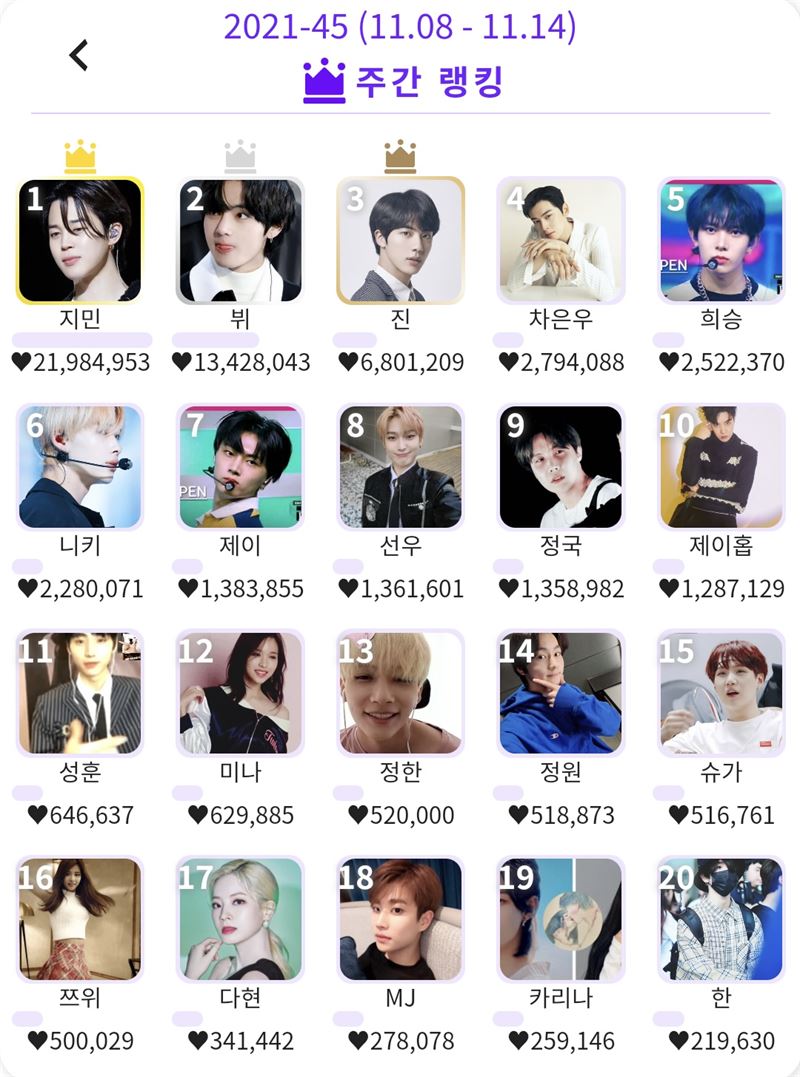Open rank 8 선우's profile tile

(401, 467)
